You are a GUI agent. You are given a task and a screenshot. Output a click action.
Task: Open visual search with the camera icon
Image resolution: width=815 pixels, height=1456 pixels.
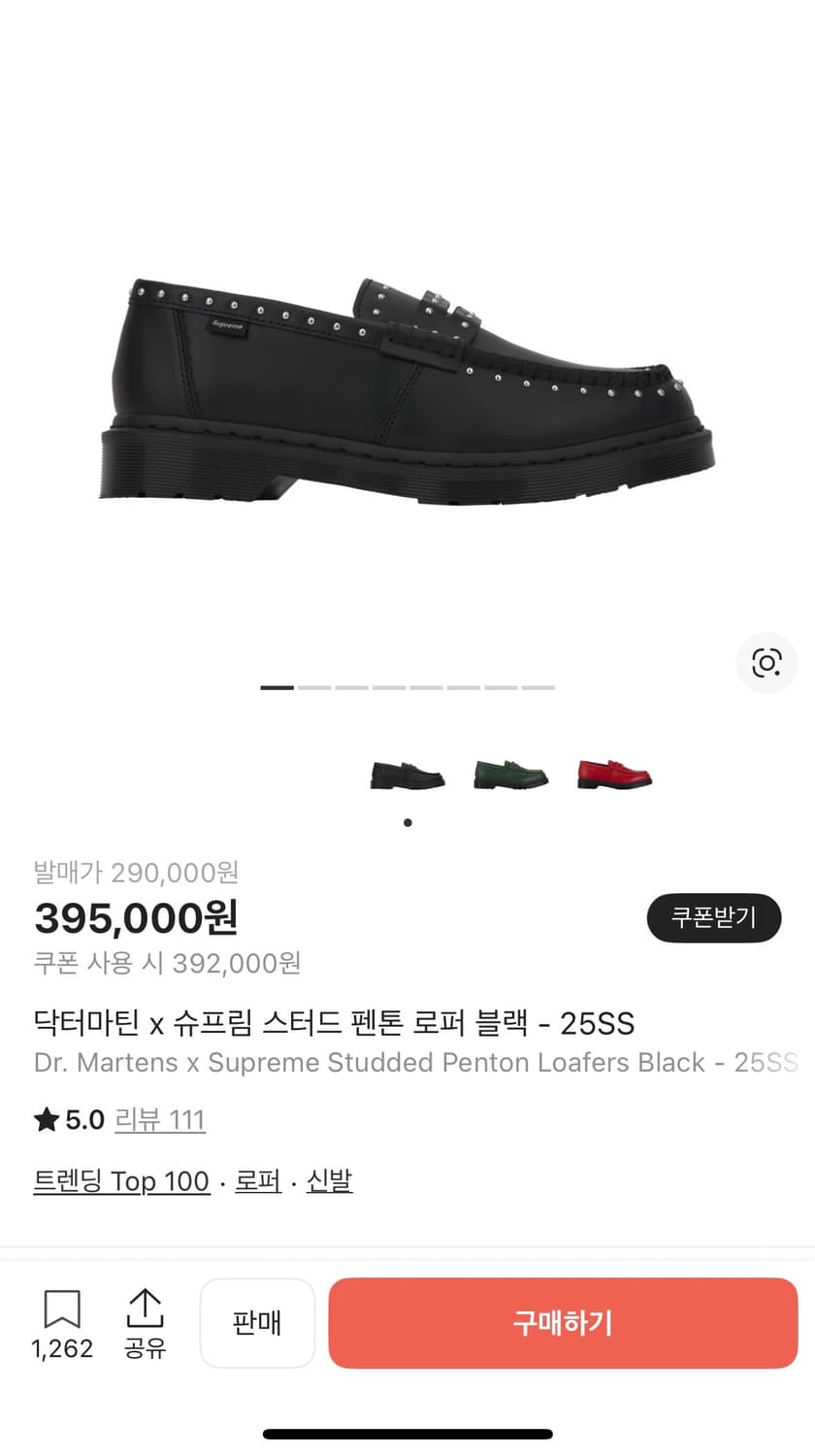[766, 664]
